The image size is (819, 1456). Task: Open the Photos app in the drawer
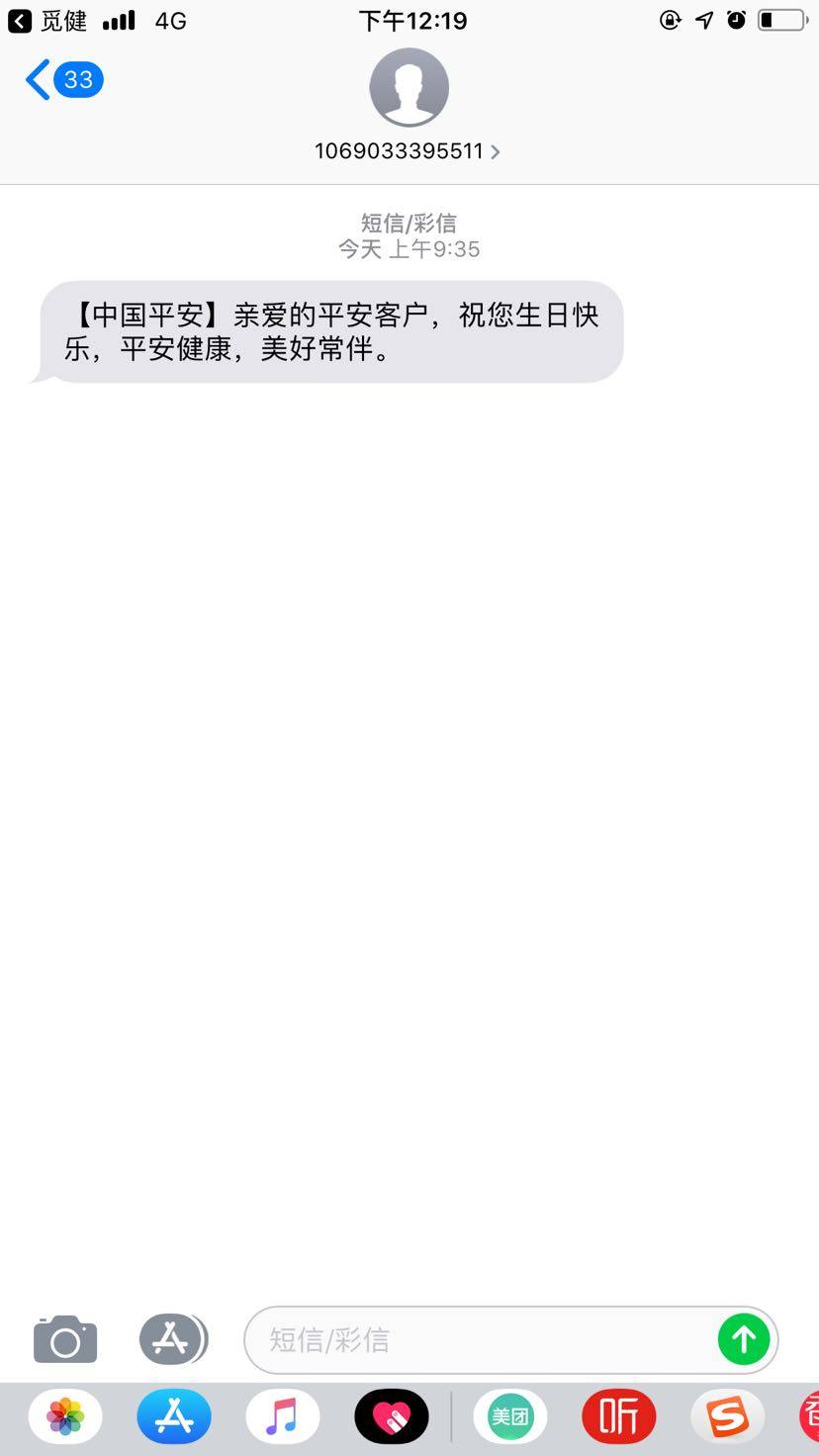65,1416
